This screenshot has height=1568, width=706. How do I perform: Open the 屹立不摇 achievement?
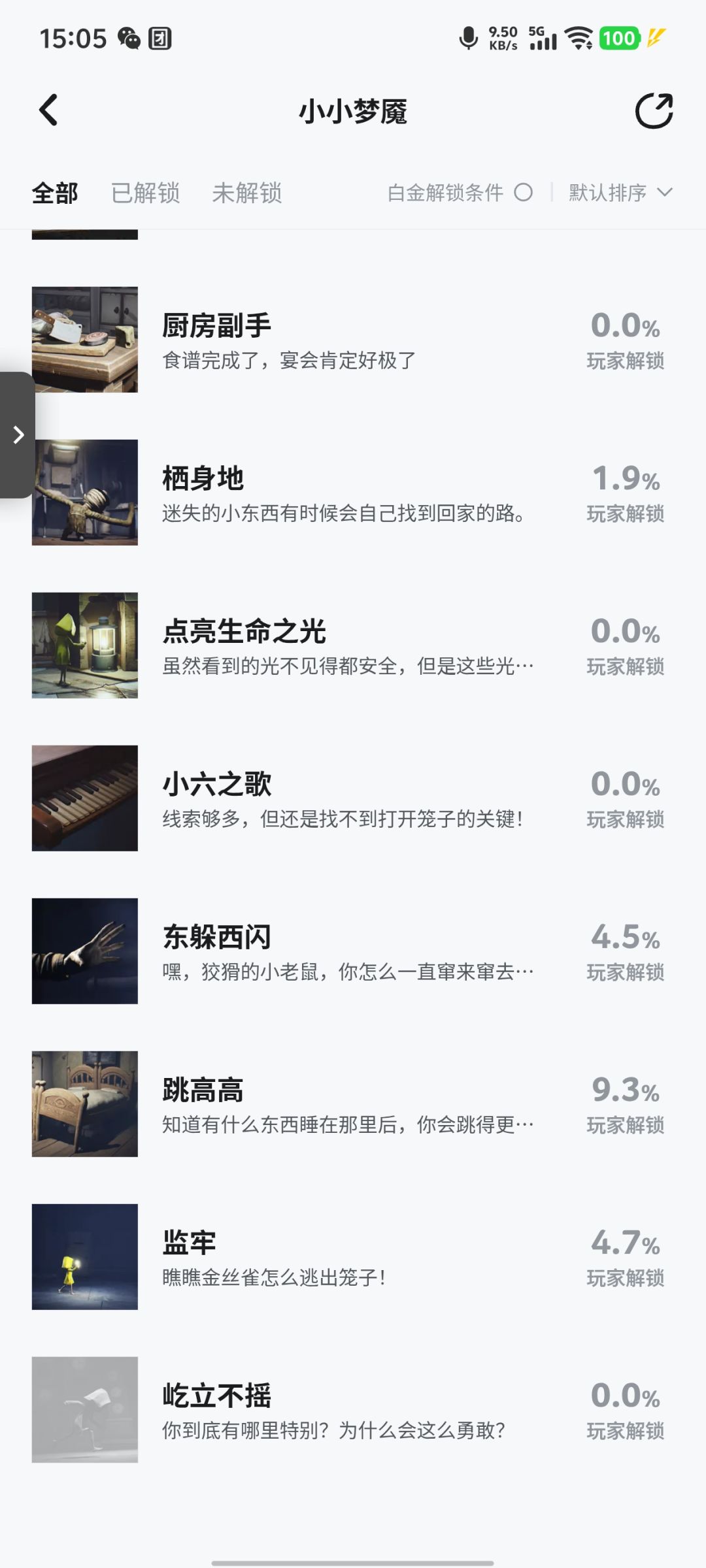point(348,1410)
